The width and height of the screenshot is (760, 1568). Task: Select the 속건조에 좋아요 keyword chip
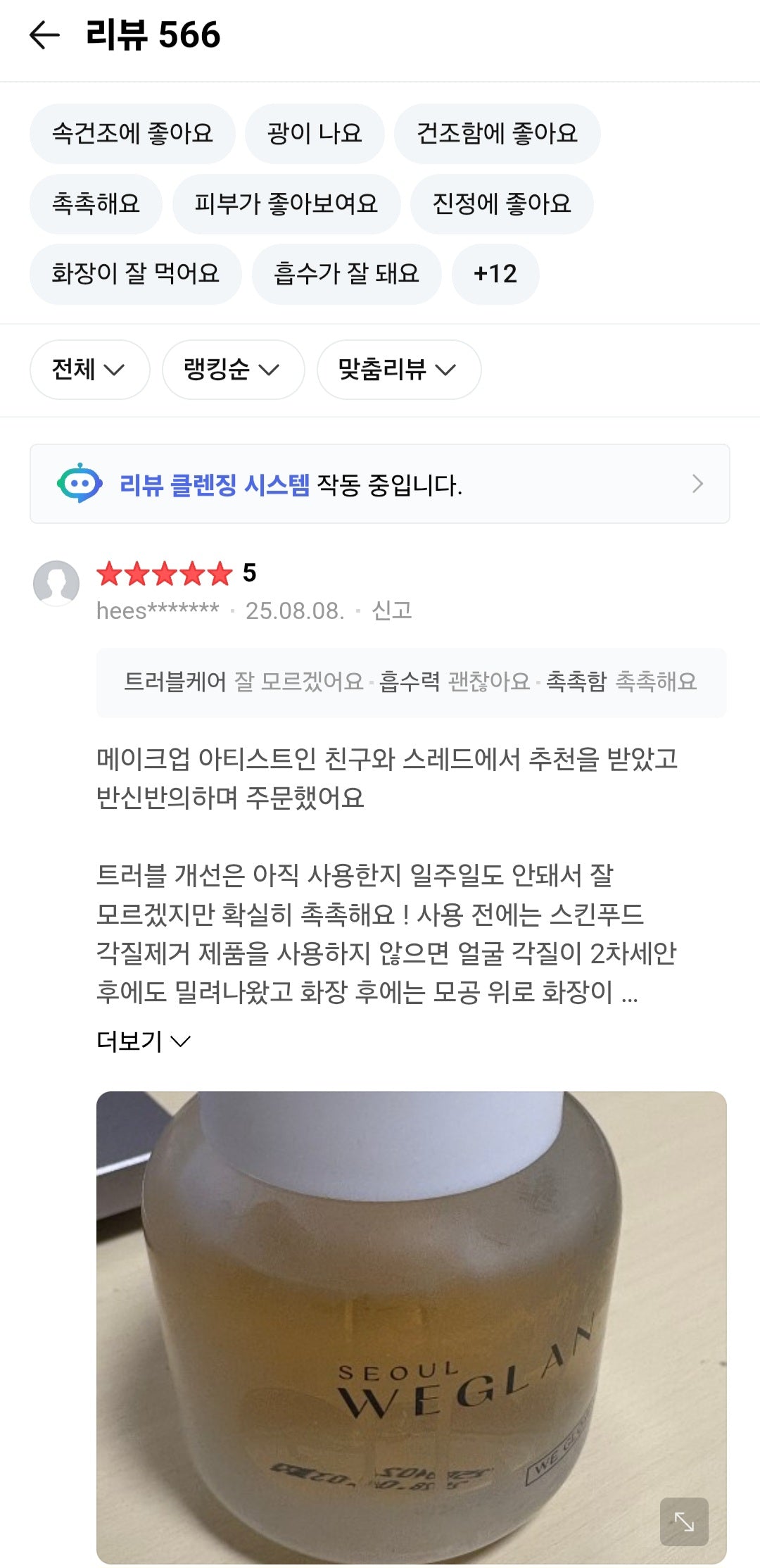(x=132, y=134)
